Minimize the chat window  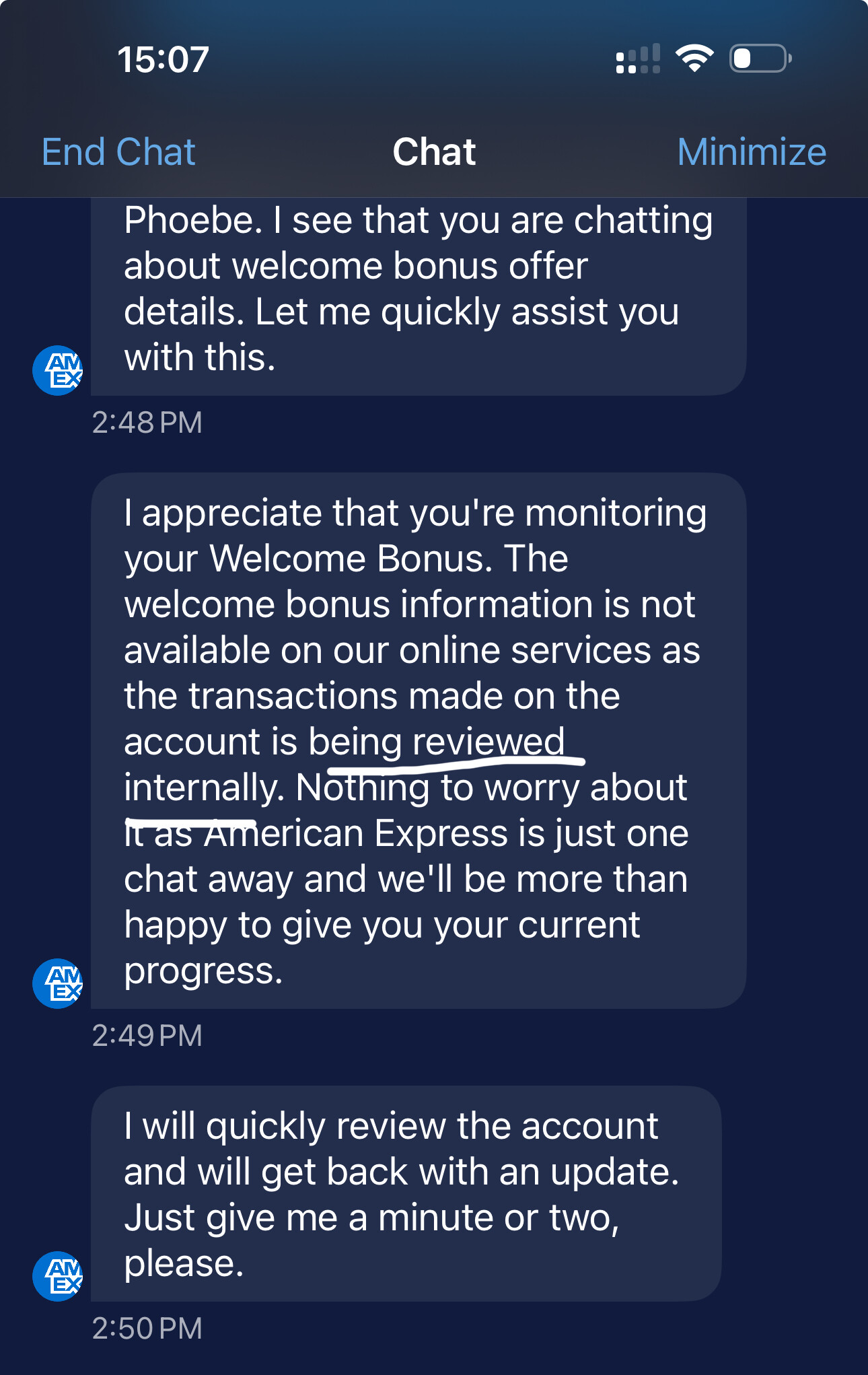pyautogui.click(x=751, y=152)
